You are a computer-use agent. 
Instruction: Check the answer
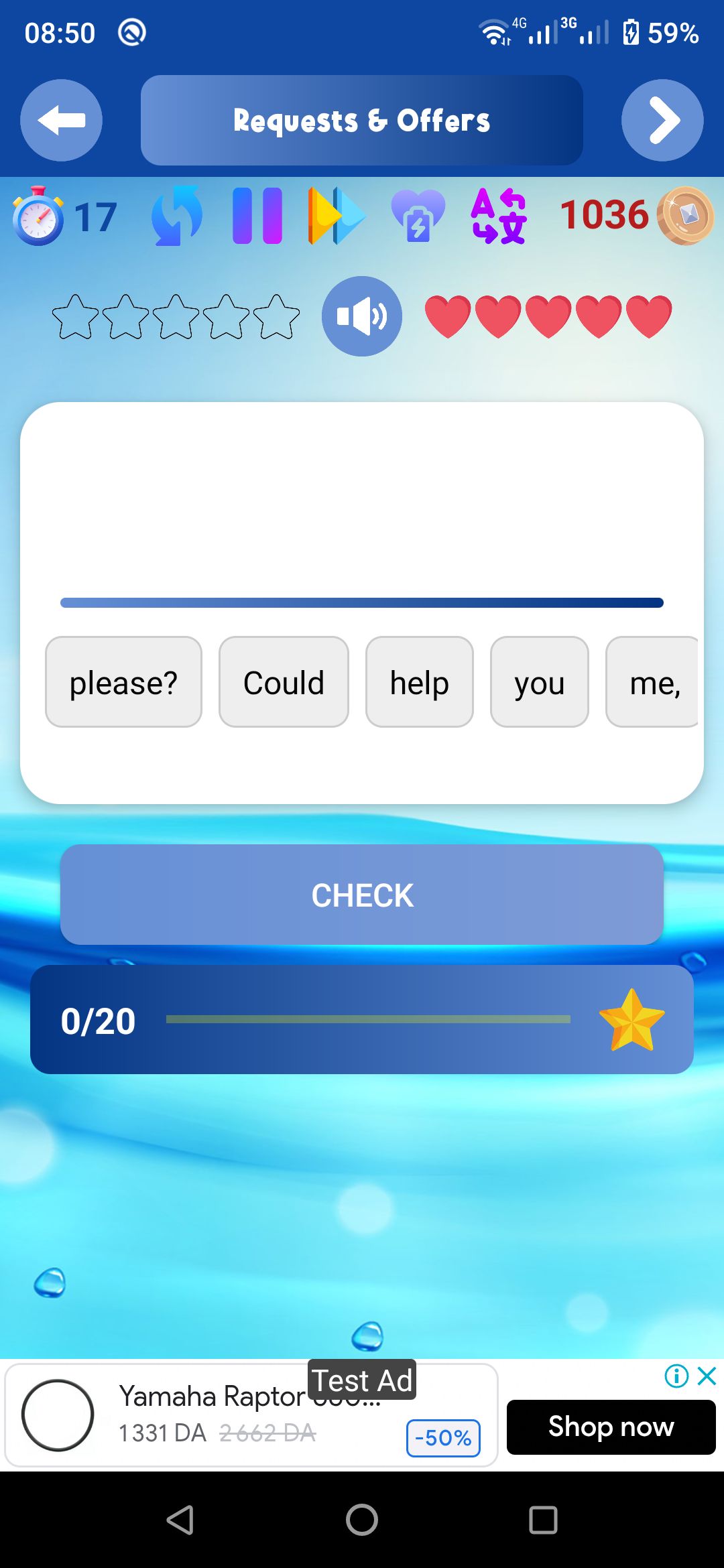pyautogui.click(x=362, y=895)
